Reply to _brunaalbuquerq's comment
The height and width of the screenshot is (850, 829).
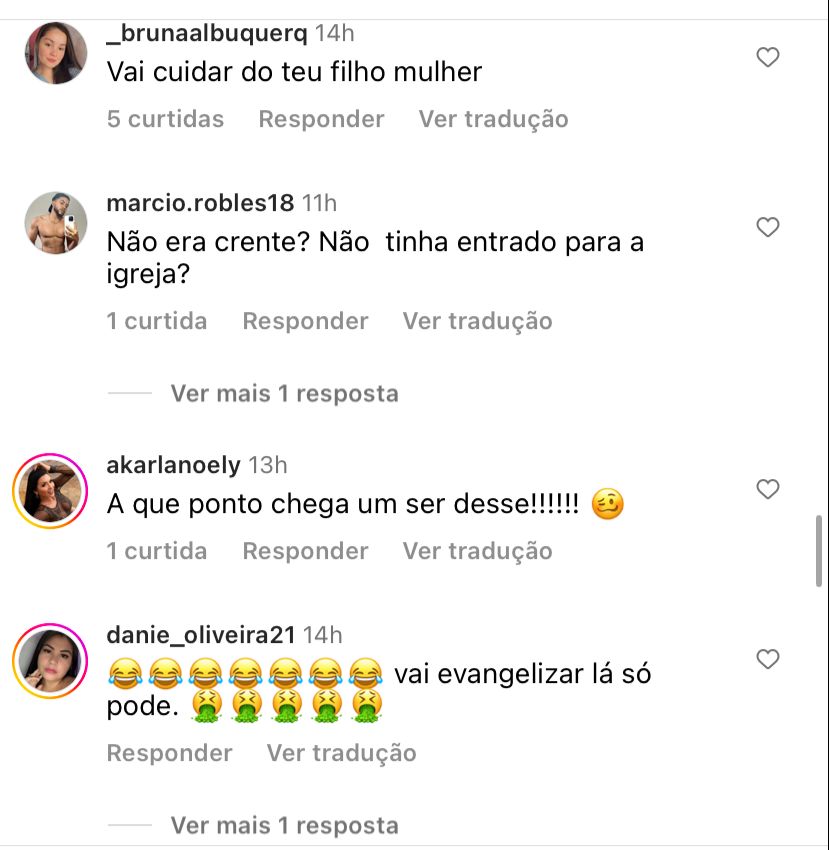pos(321,119)
